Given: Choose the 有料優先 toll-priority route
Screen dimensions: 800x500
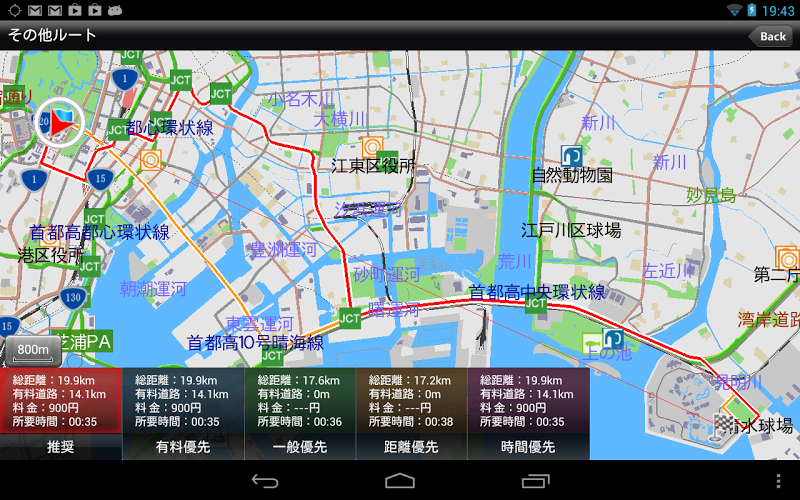Looking at the screenshot, I should coord(183,446).
